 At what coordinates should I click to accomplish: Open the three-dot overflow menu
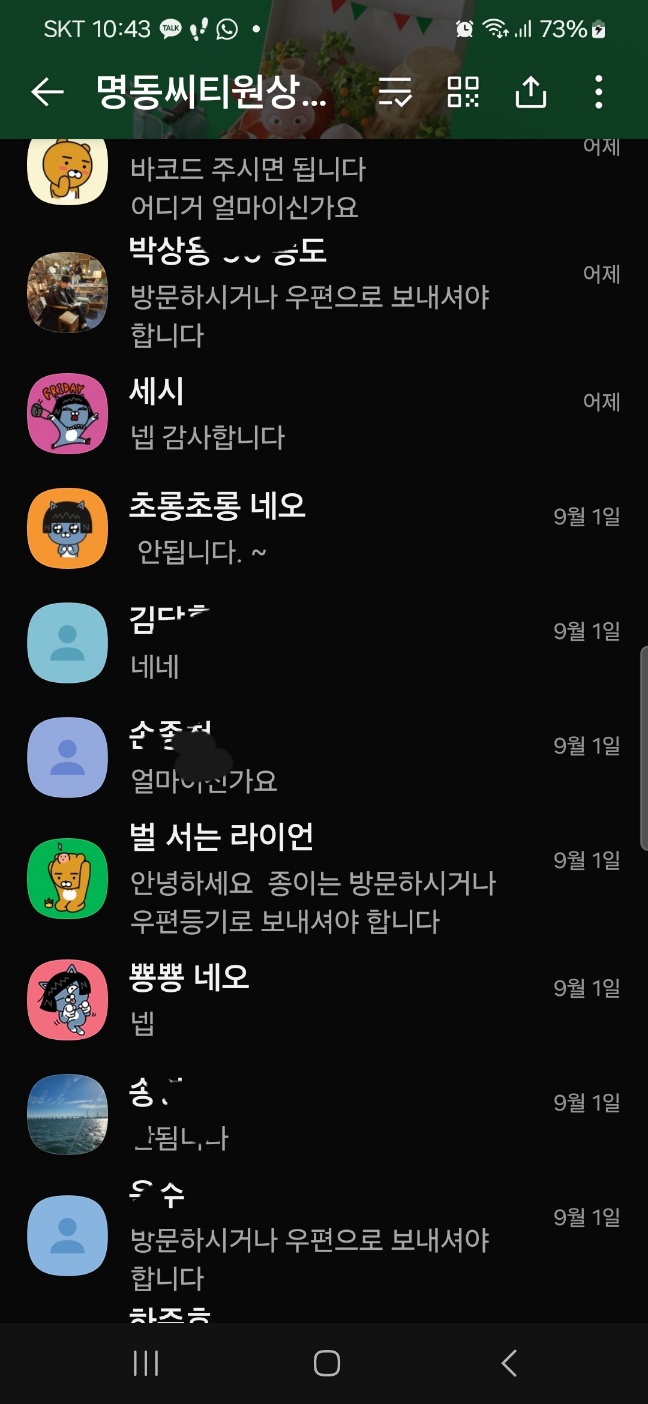point(598,93)
